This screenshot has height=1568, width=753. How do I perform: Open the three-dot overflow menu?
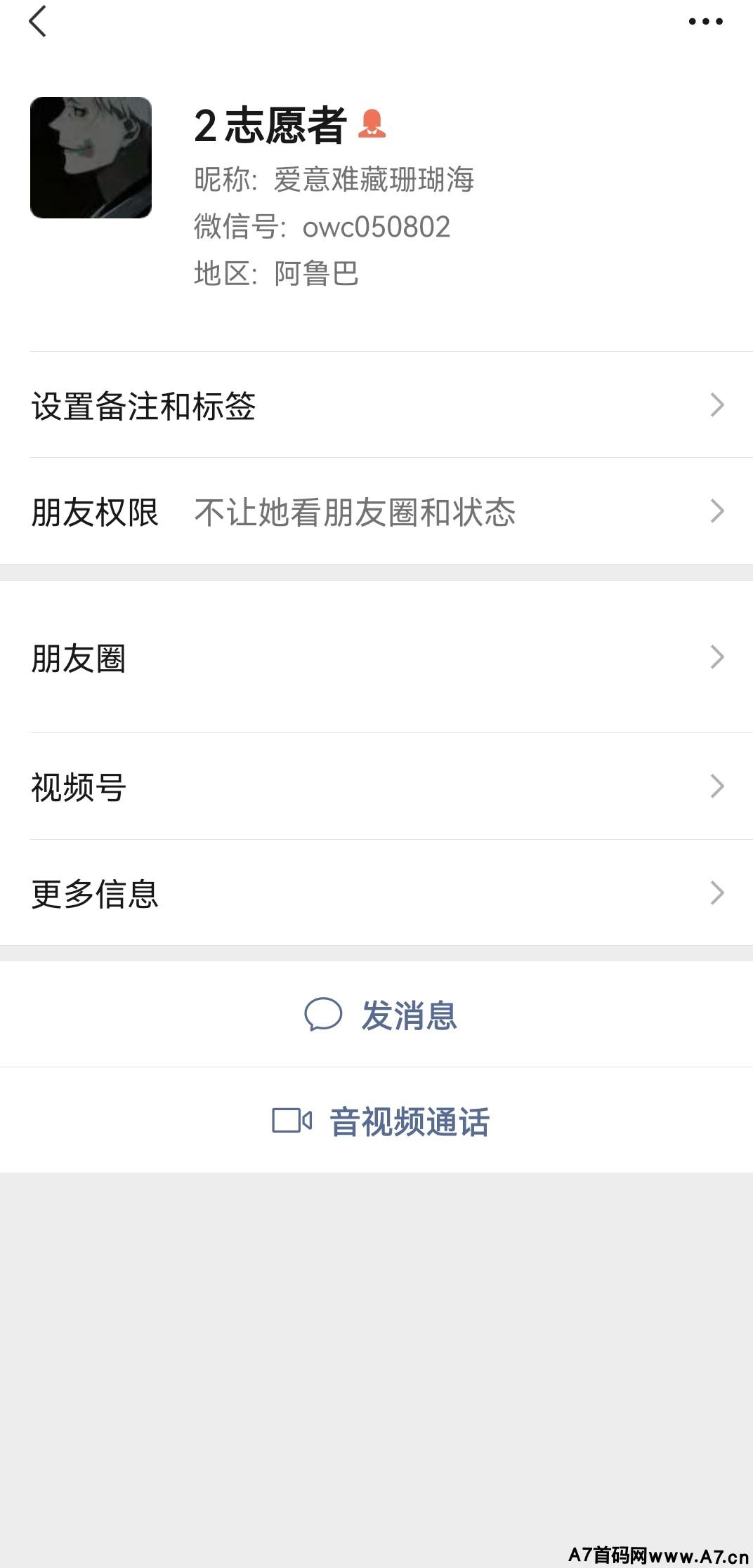pos(705,21)
